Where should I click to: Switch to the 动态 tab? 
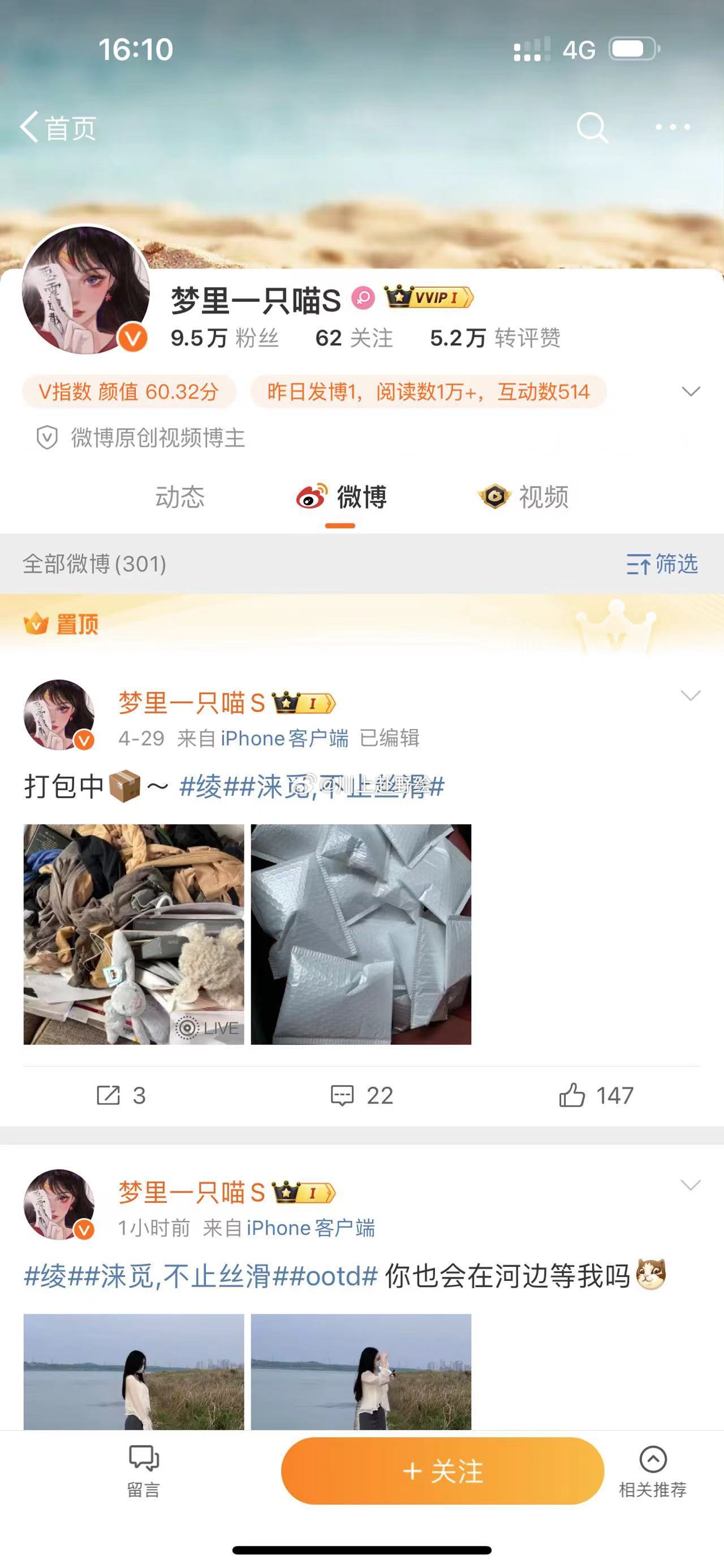[x=180, y=497]
